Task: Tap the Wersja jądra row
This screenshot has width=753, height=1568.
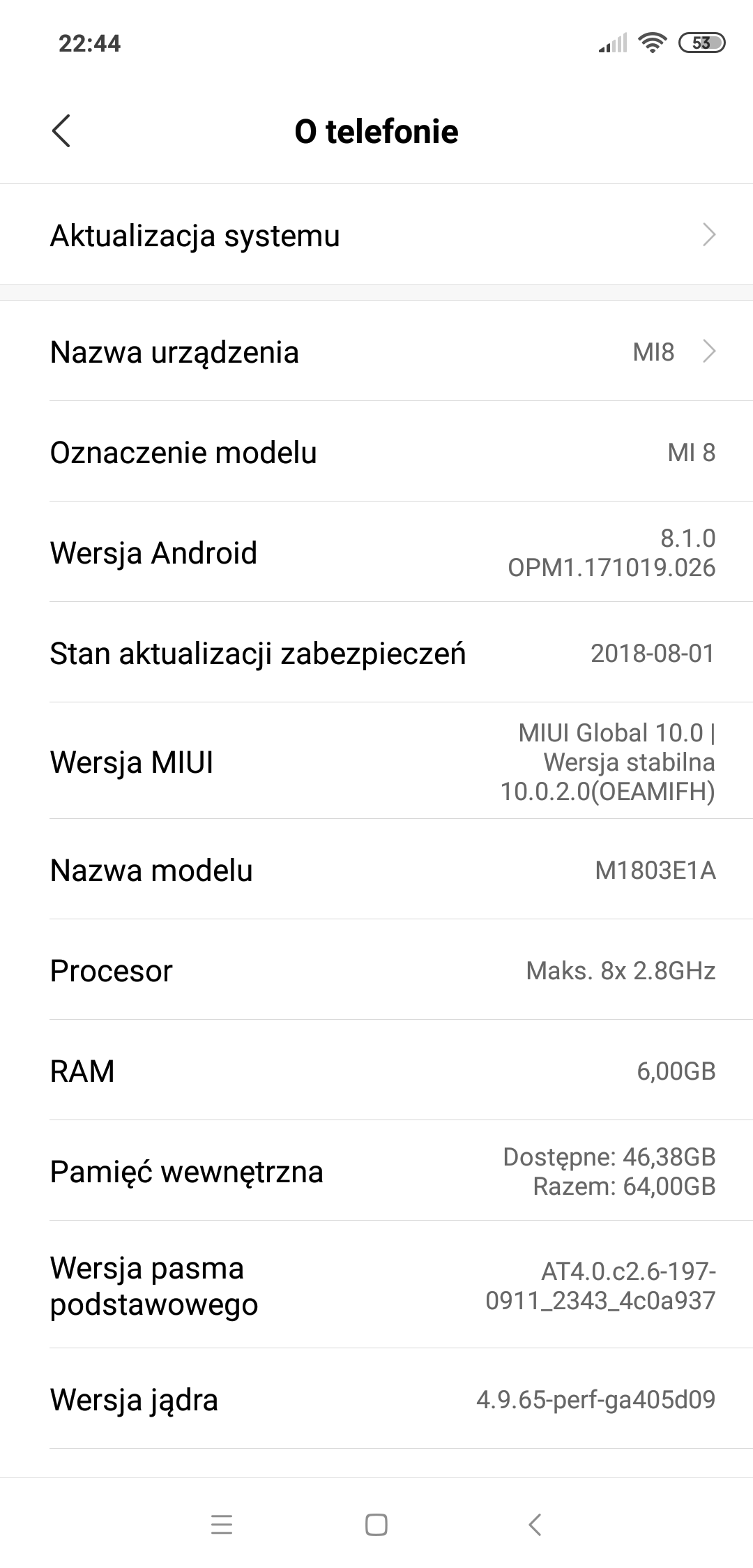Action: [x=376, y=1399]
